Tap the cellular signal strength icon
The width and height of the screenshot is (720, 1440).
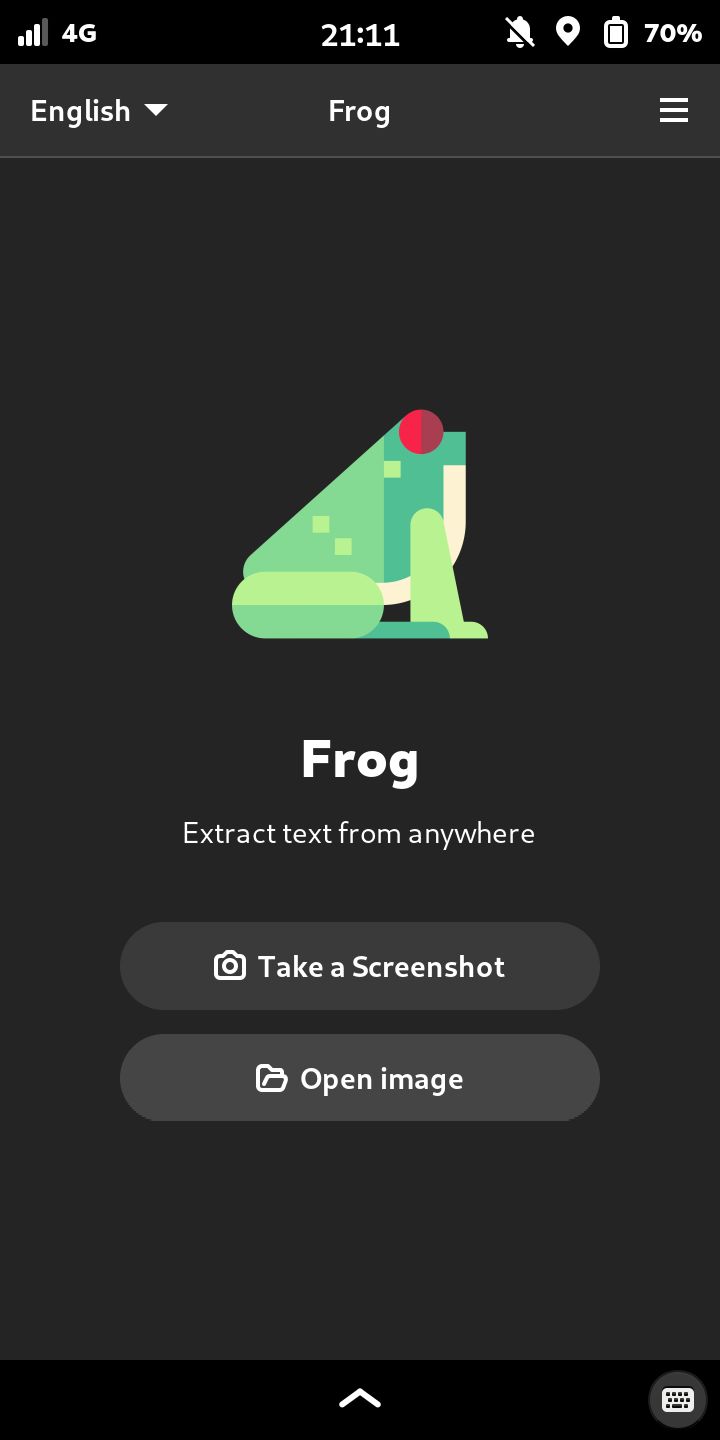tap(32, 32)
